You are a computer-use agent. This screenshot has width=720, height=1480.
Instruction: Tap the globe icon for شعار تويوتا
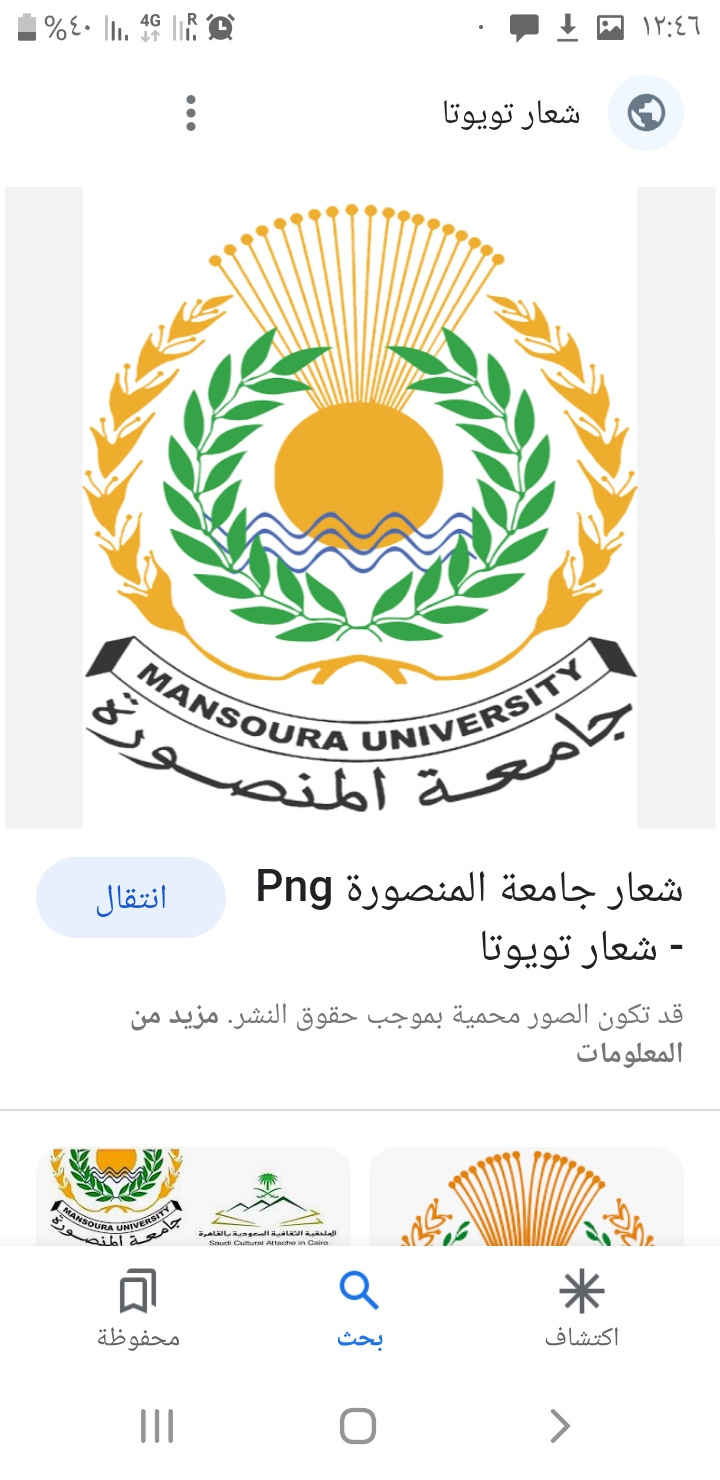646,113
